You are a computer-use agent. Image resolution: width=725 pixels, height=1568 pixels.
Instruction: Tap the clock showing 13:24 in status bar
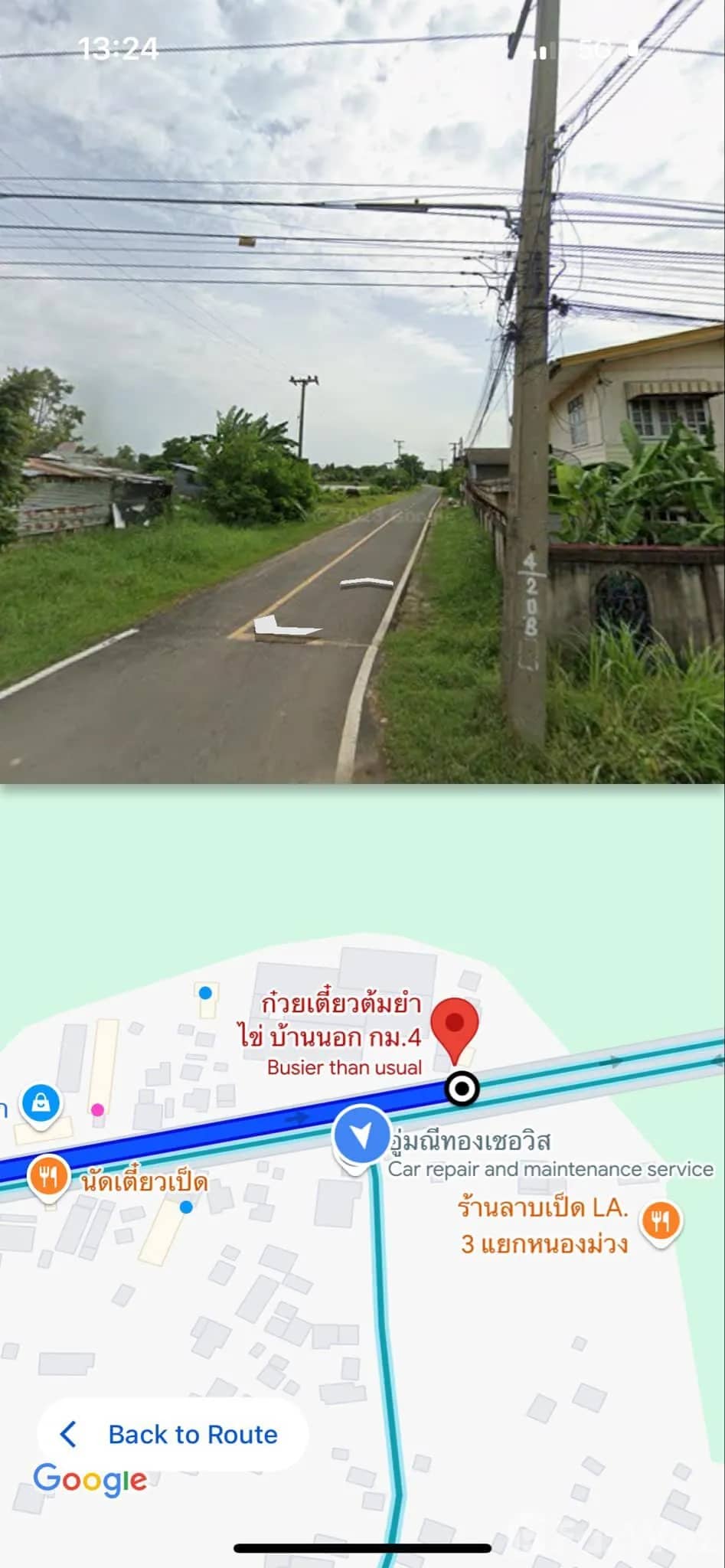click(120, 47)
